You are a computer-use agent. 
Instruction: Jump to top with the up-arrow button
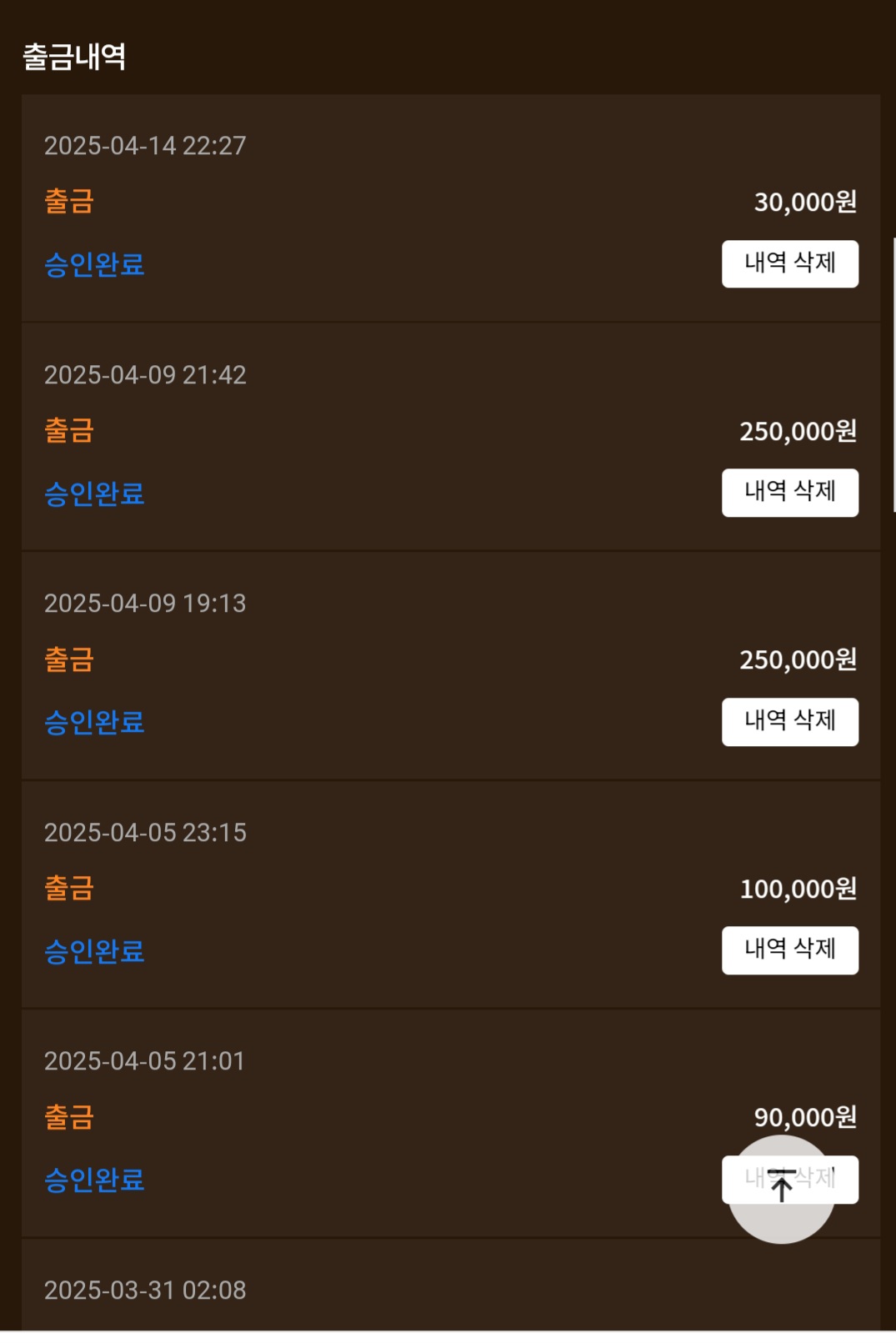[781, 1189]
